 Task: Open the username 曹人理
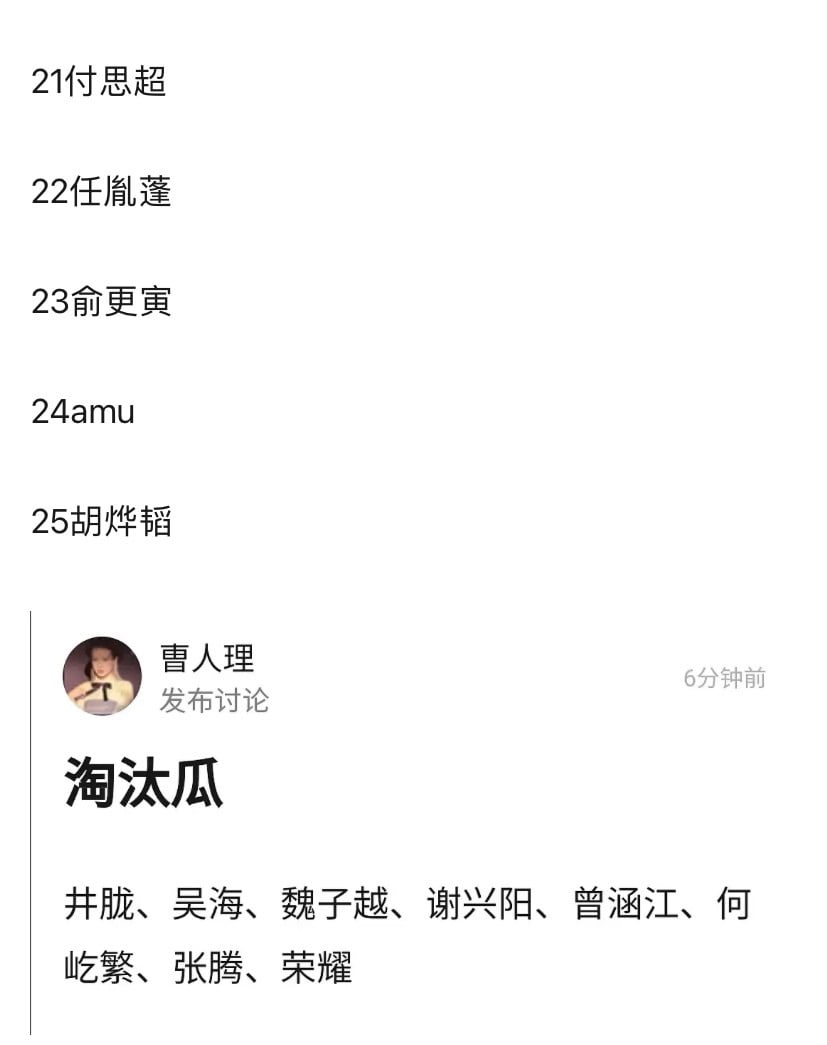click(207, 658)
